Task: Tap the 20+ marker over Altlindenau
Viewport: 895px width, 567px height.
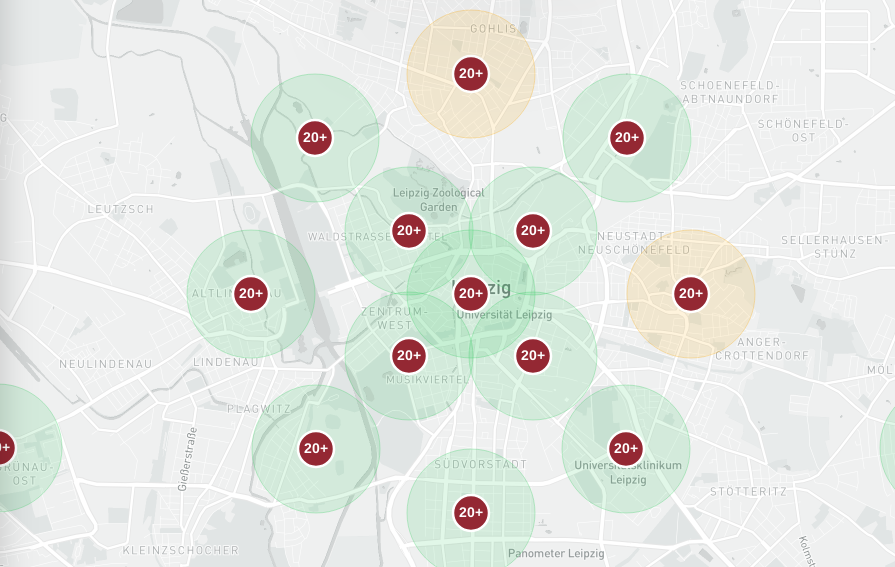Action: tap(251, 294)
